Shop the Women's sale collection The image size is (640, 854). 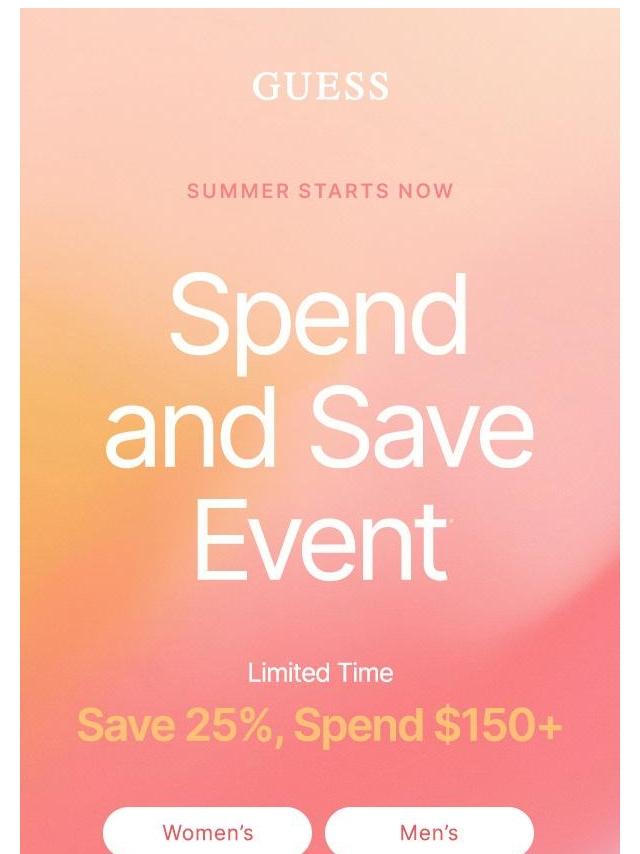[x=208, y=831]
